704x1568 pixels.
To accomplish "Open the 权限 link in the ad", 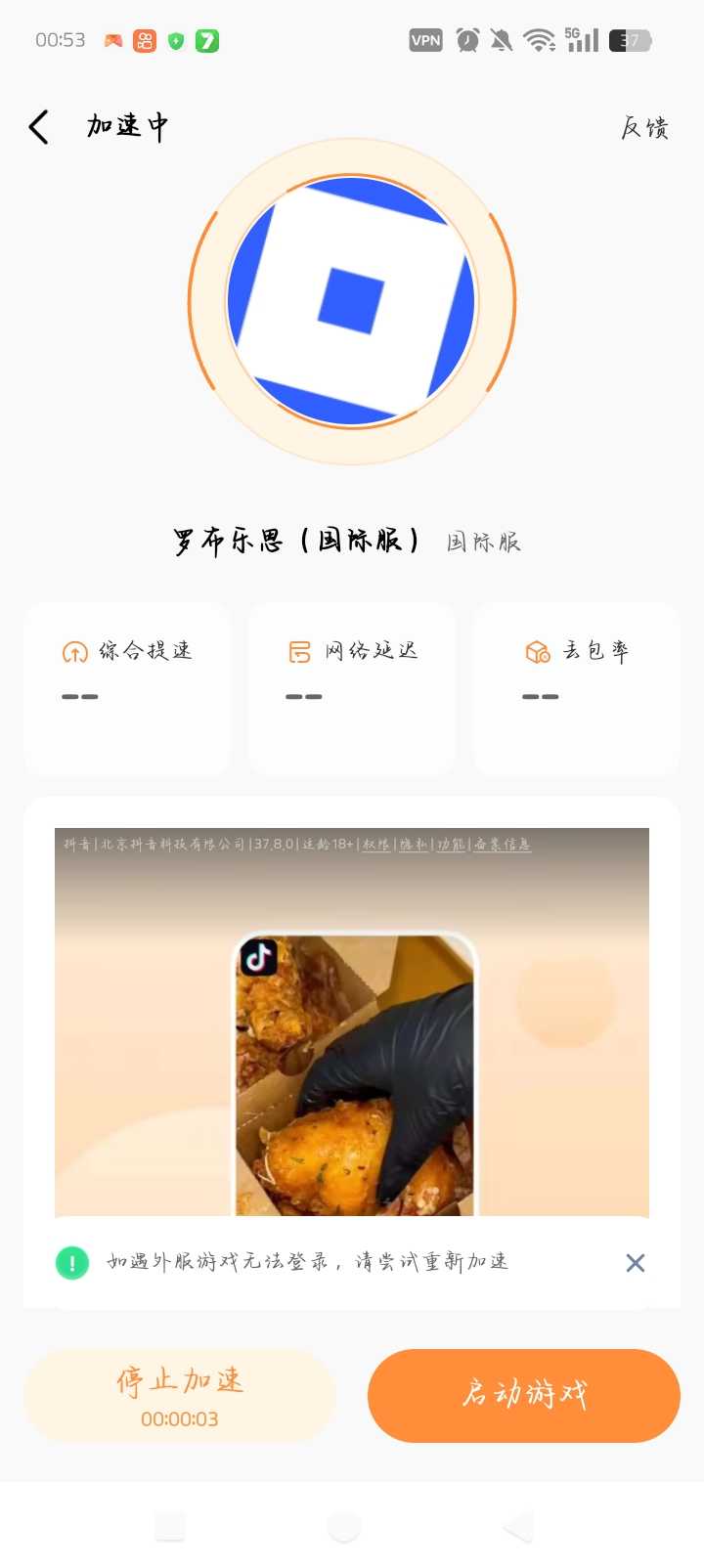I will click(x=375, y=845).
